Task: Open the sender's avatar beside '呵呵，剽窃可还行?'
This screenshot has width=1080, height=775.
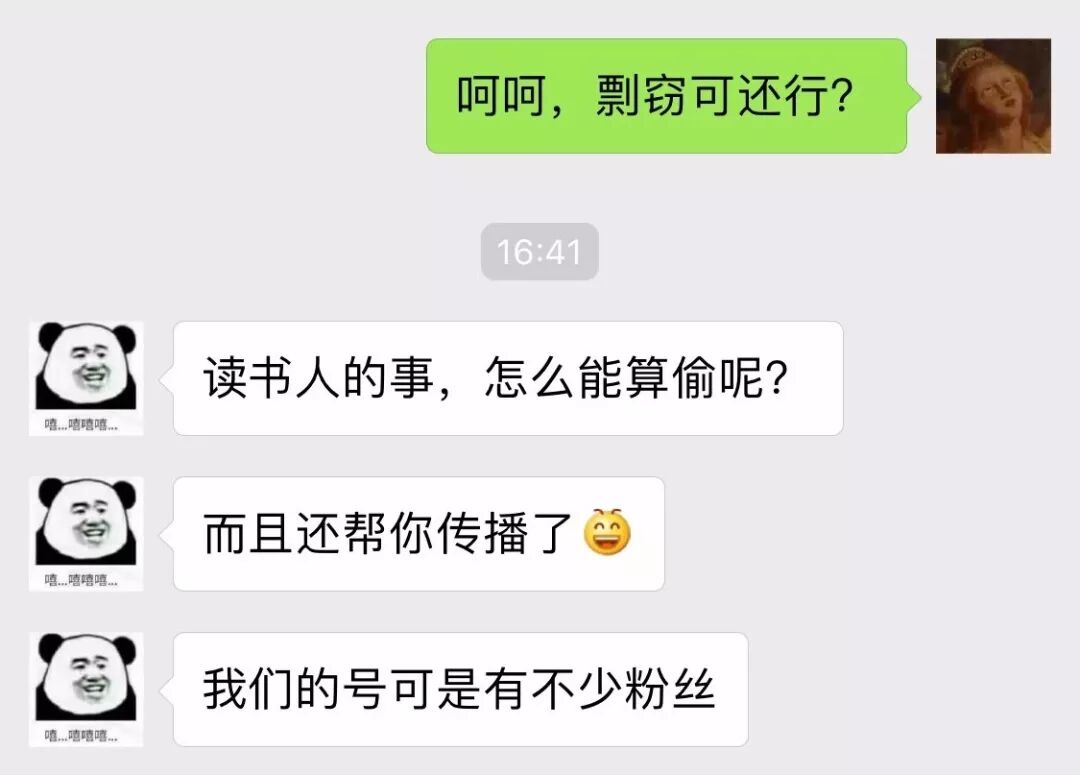Action: pos(993,96)
